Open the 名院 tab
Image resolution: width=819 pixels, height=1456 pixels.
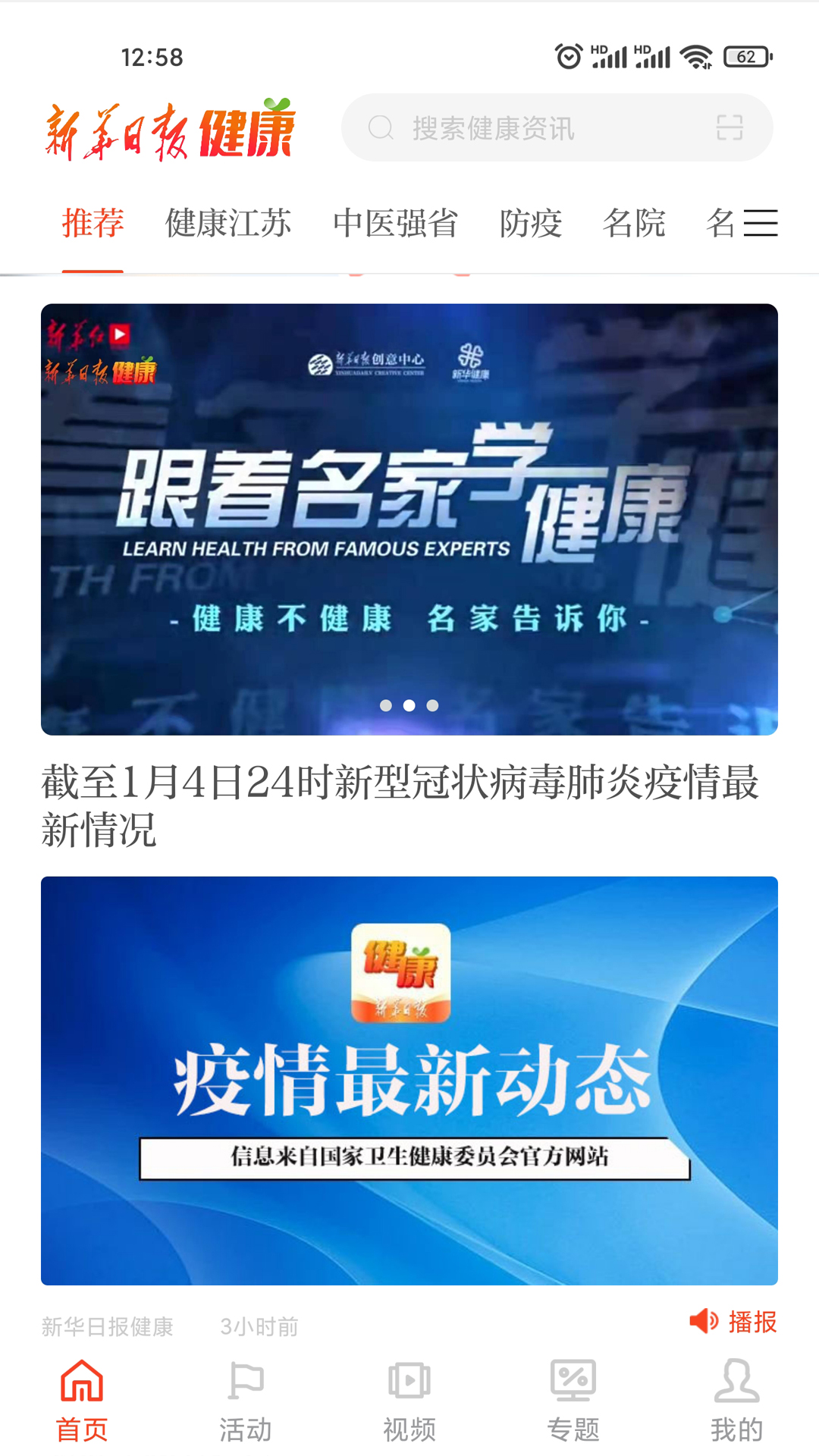pyautogui.click(x=634, y=224)
